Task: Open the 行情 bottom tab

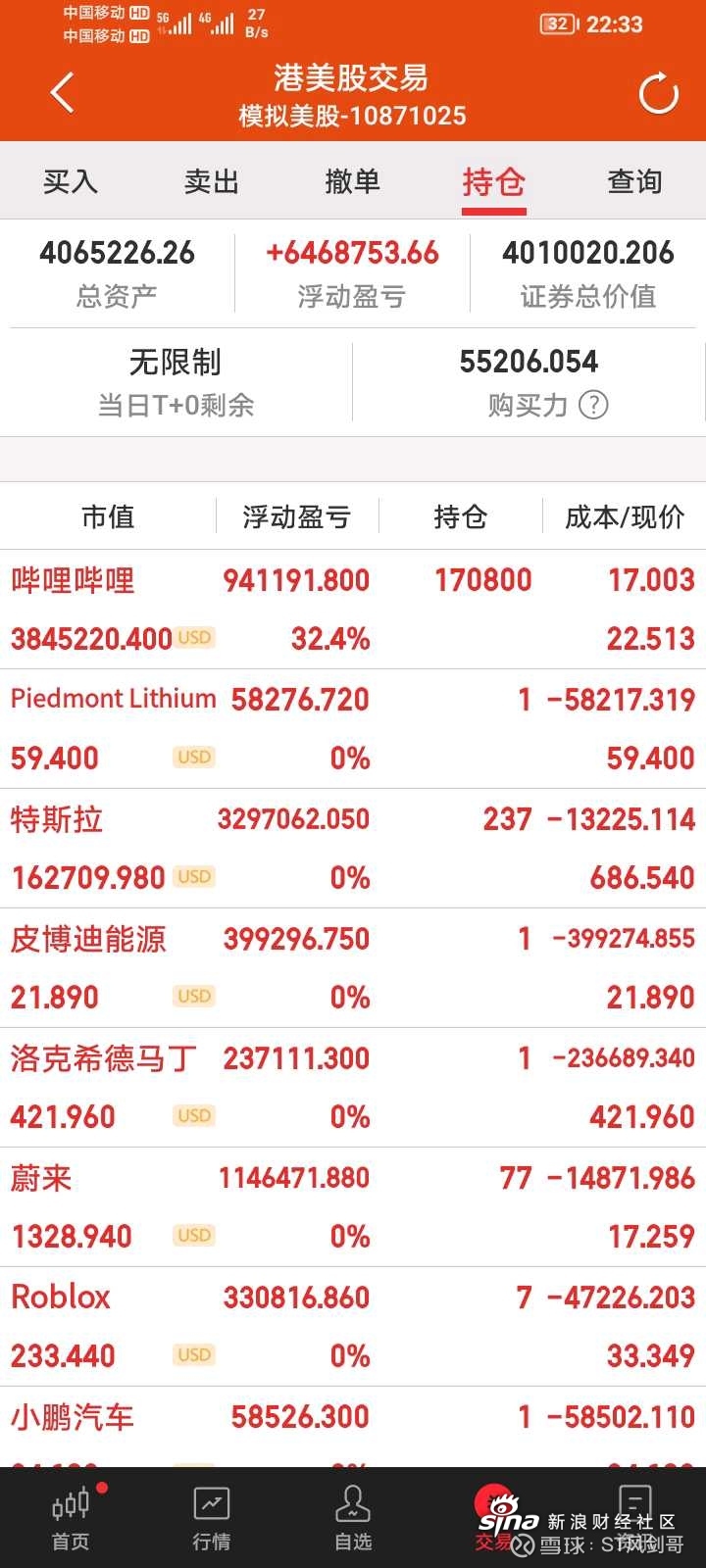Action: click(212, 1518)
